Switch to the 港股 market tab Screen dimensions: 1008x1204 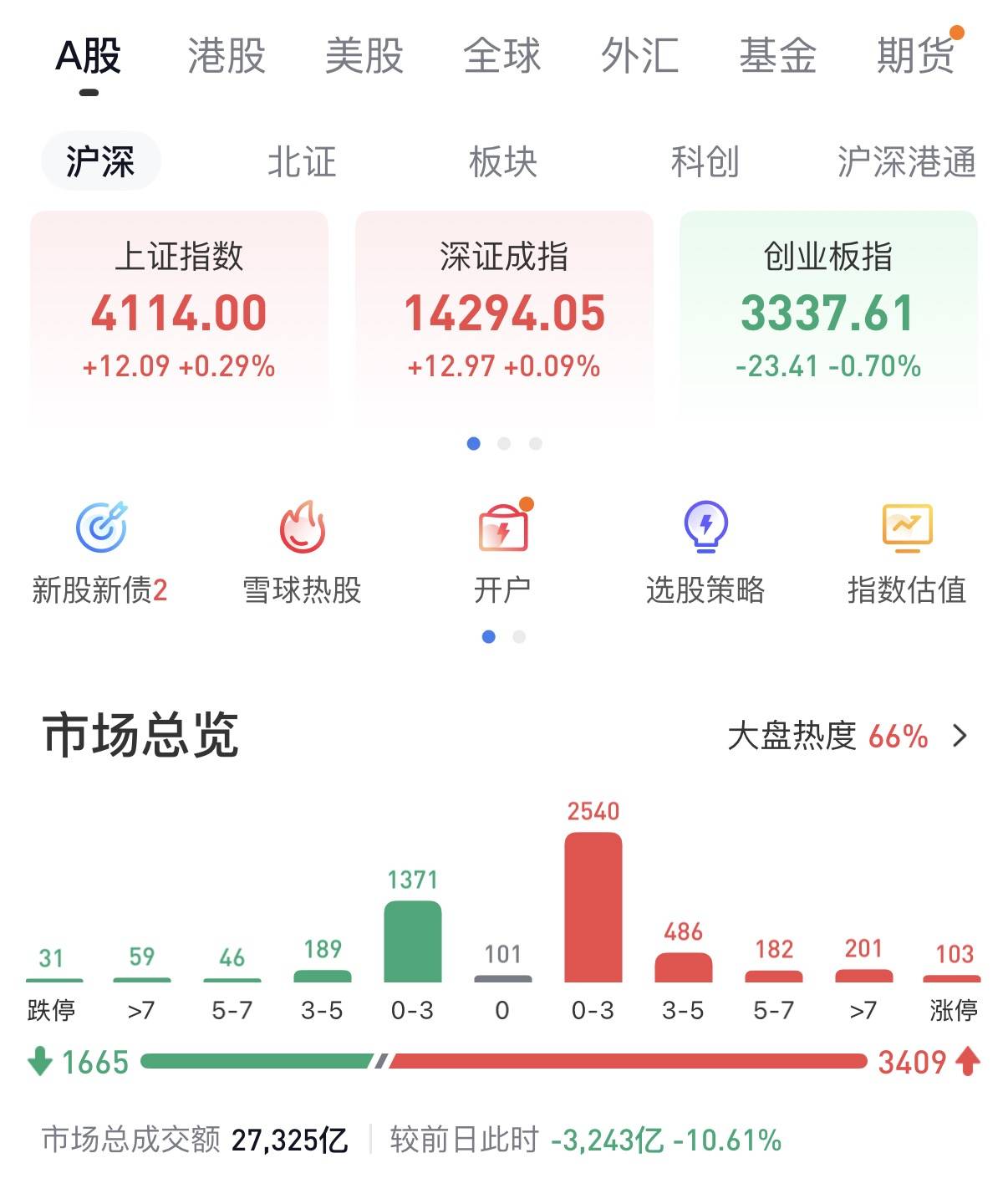(x=227, y=56)
